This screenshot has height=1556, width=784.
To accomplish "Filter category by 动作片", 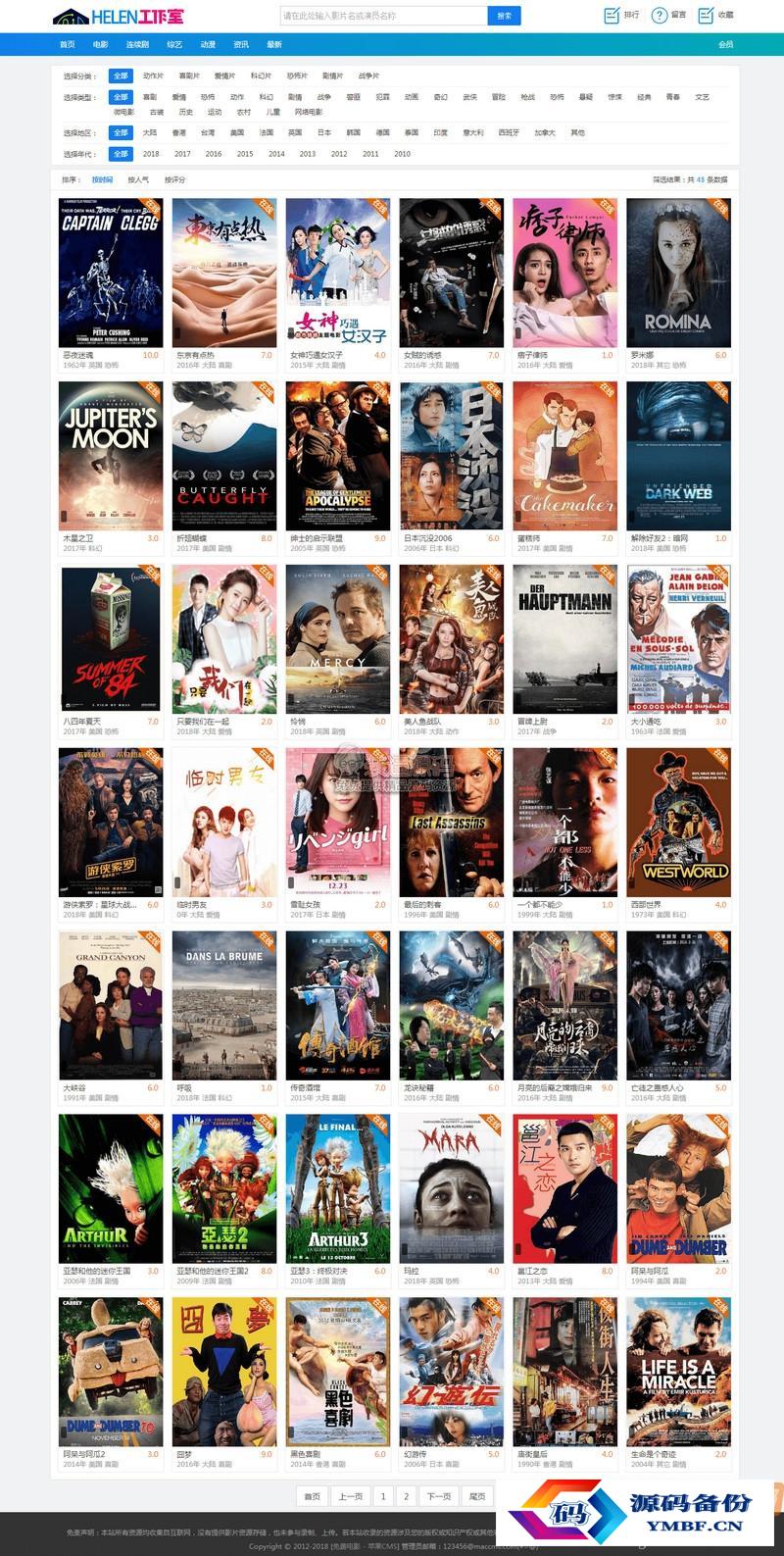I will coord(153,75).
